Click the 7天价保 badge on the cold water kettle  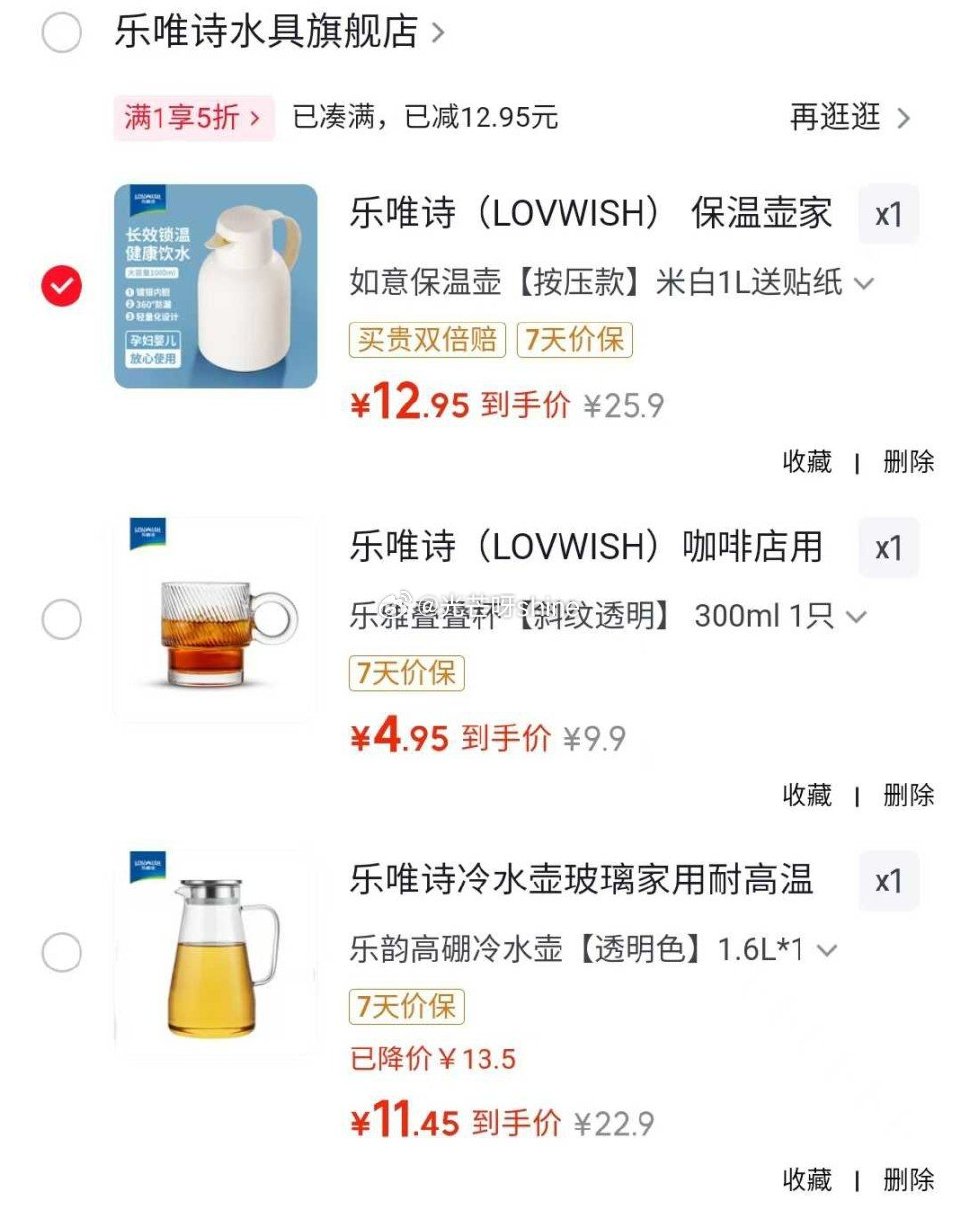[x=408, y=1008]
